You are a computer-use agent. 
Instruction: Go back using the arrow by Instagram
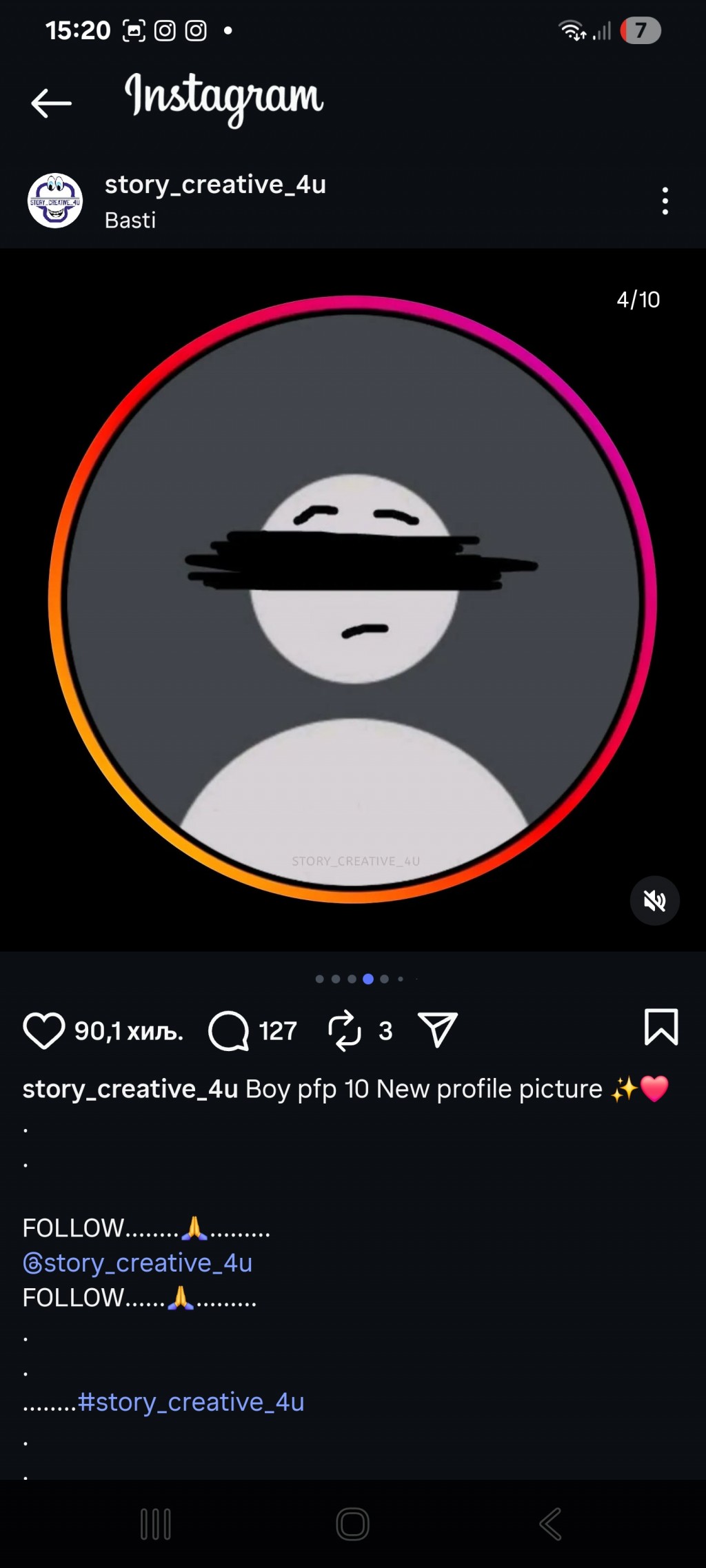click(52, 103)
